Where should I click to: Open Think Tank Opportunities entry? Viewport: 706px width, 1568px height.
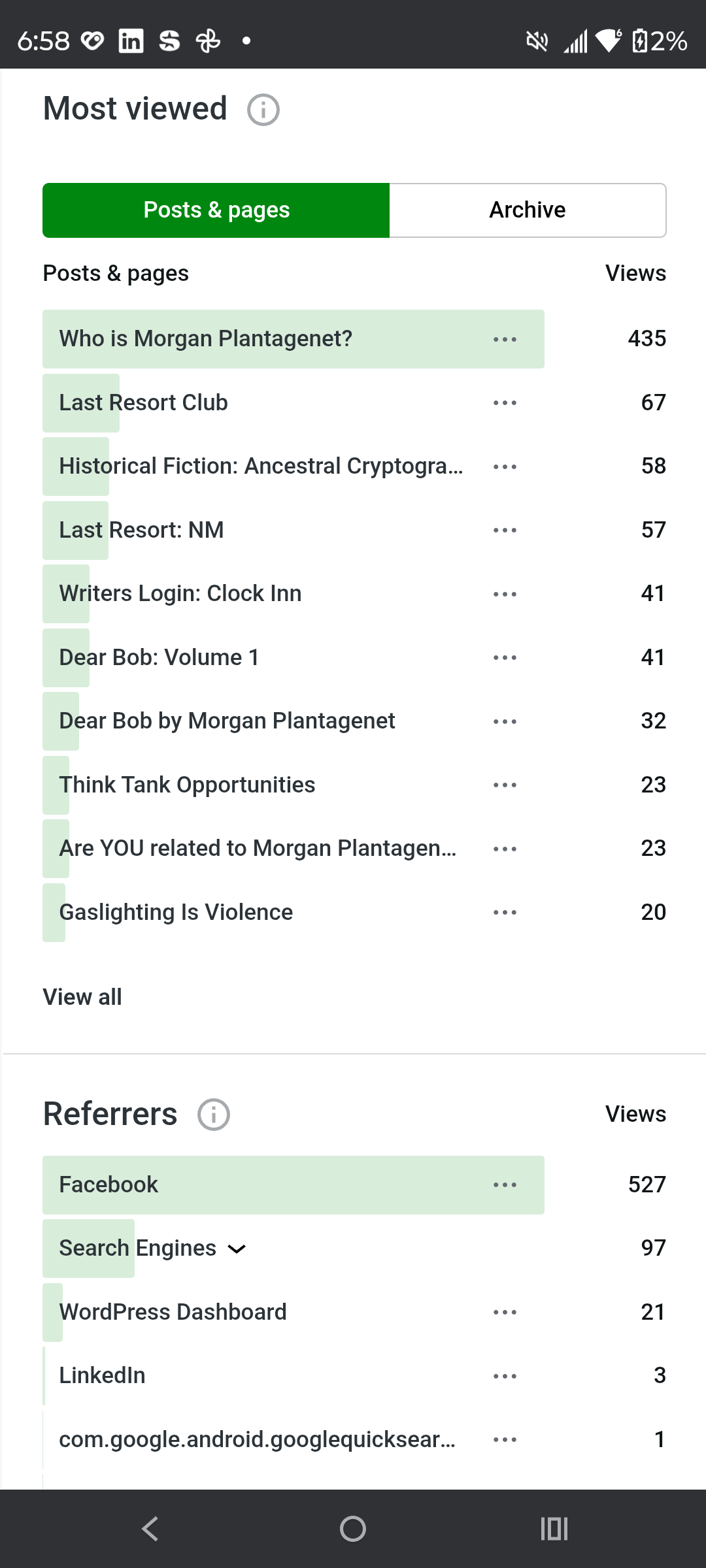[187, 785]
